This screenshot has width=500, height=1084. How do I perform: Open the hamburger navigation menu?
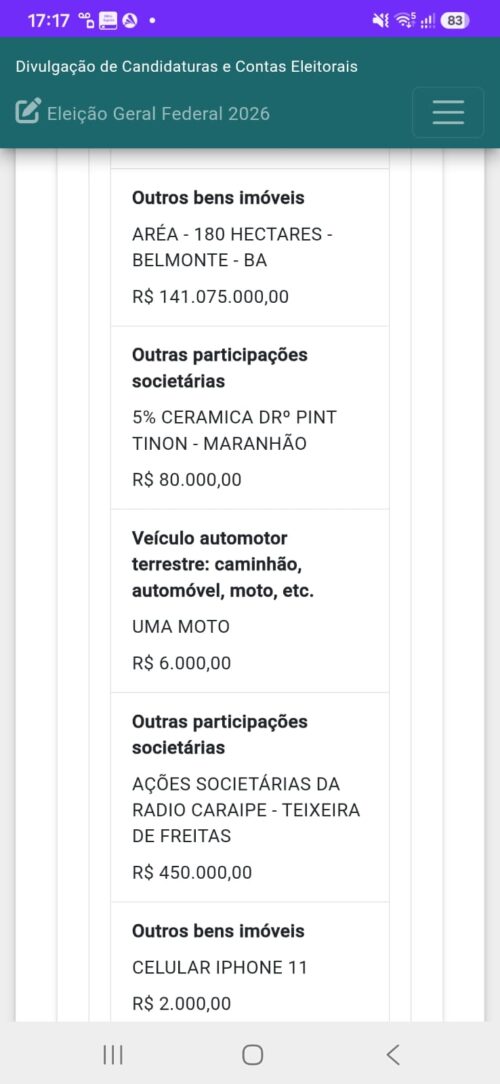[447, 113]
